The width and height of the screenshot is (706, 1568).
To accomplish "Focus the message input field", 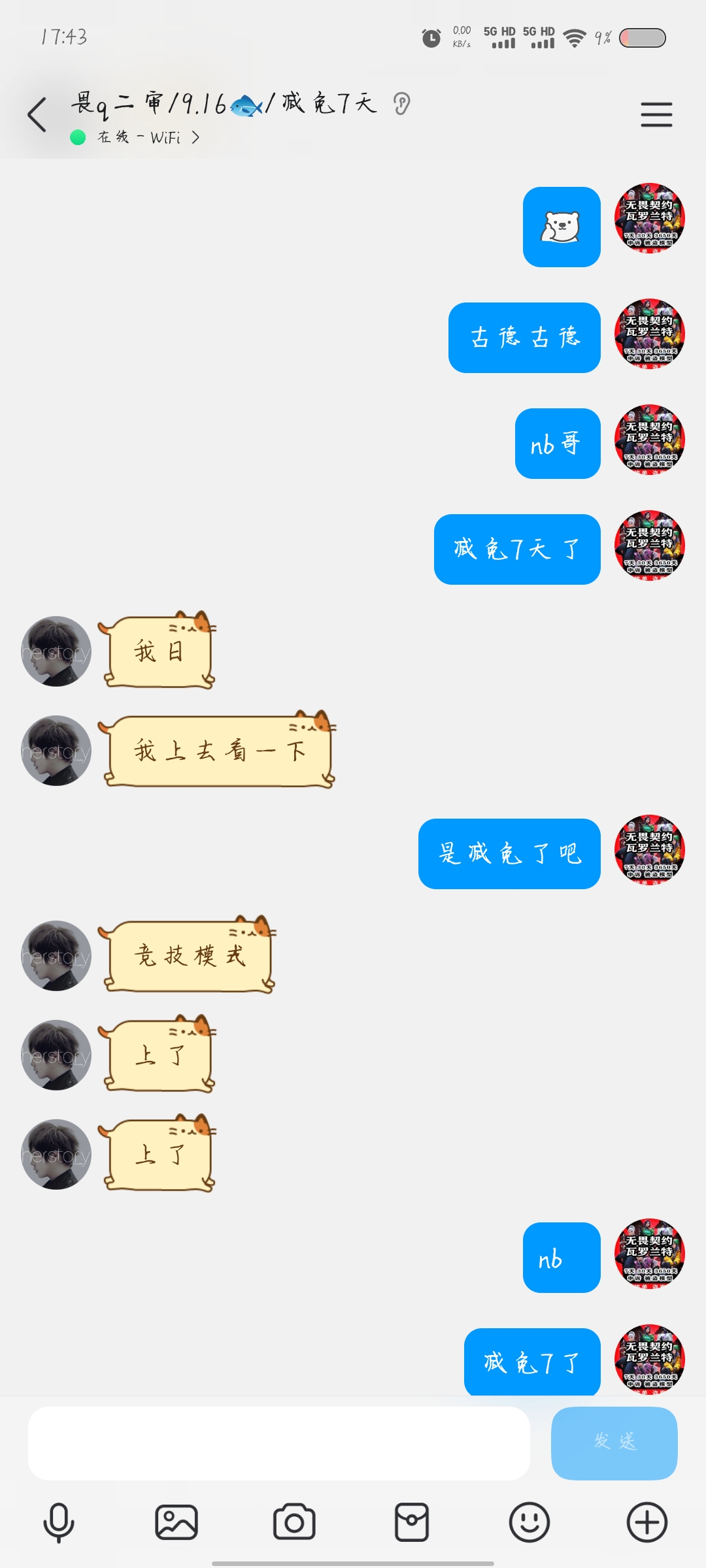I will 278,1443.
